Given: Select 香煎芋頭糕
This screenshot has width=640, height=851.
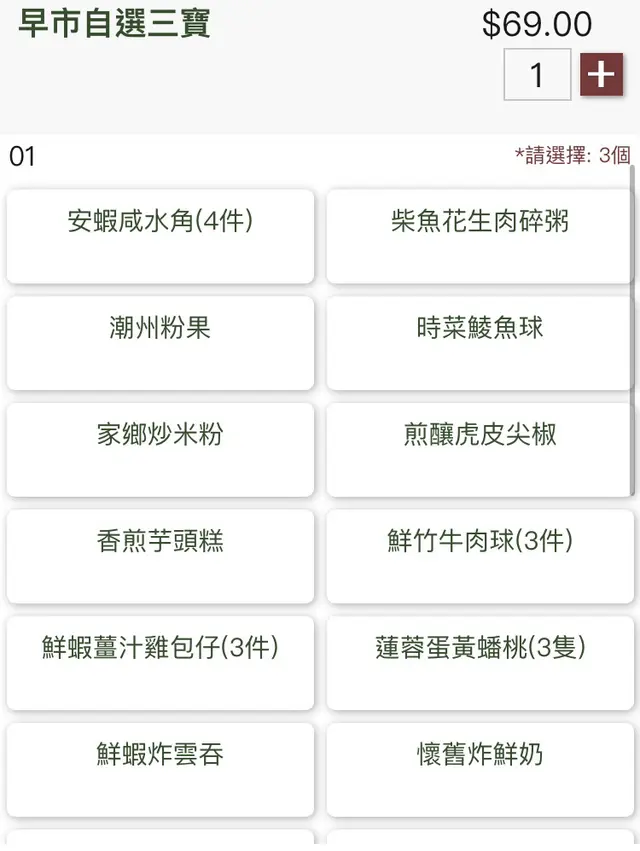Looking at the screenshot, I should tap(160, 557).
